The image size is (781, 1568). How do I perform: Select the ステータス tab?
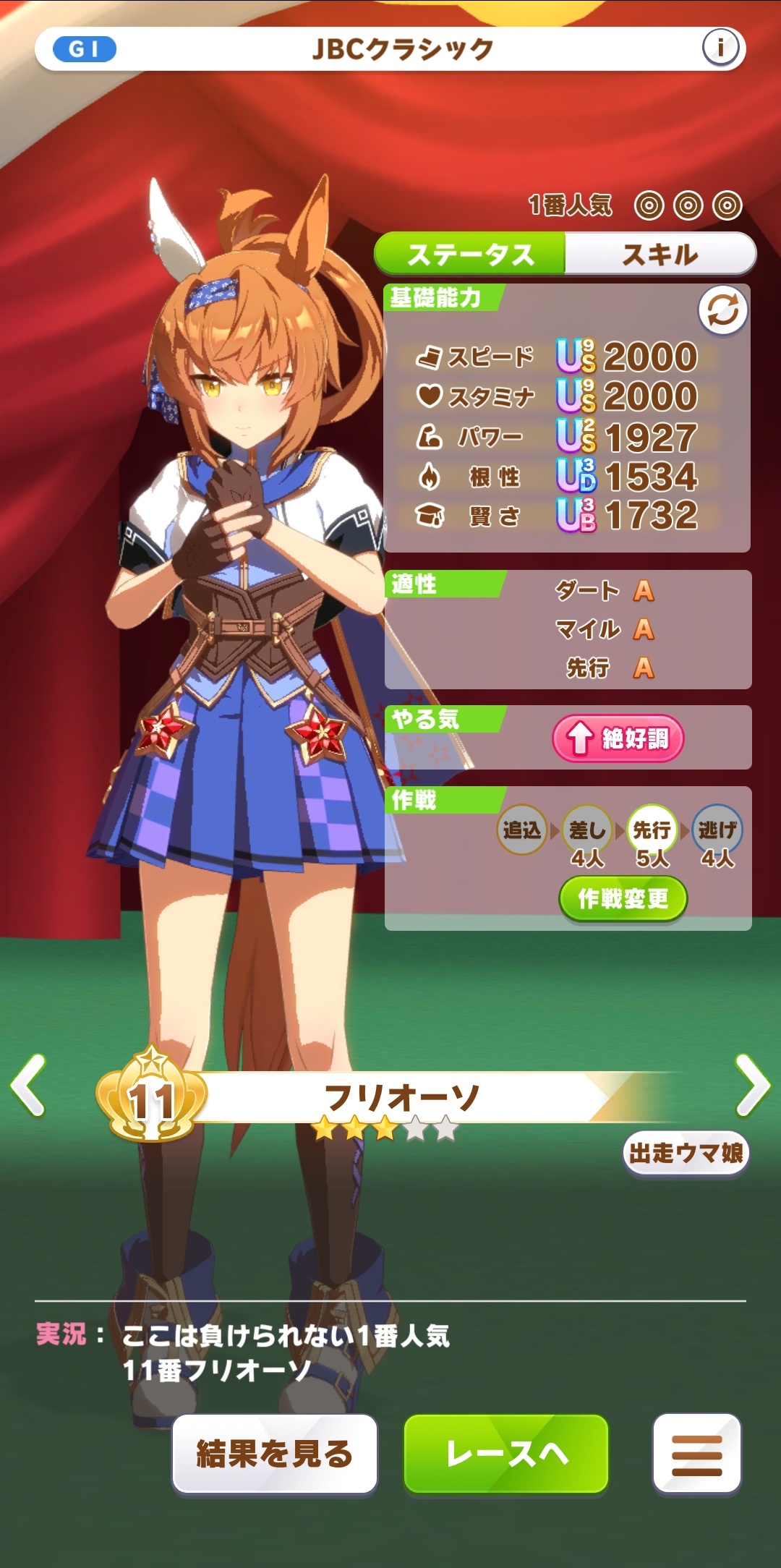click(470, 255)
